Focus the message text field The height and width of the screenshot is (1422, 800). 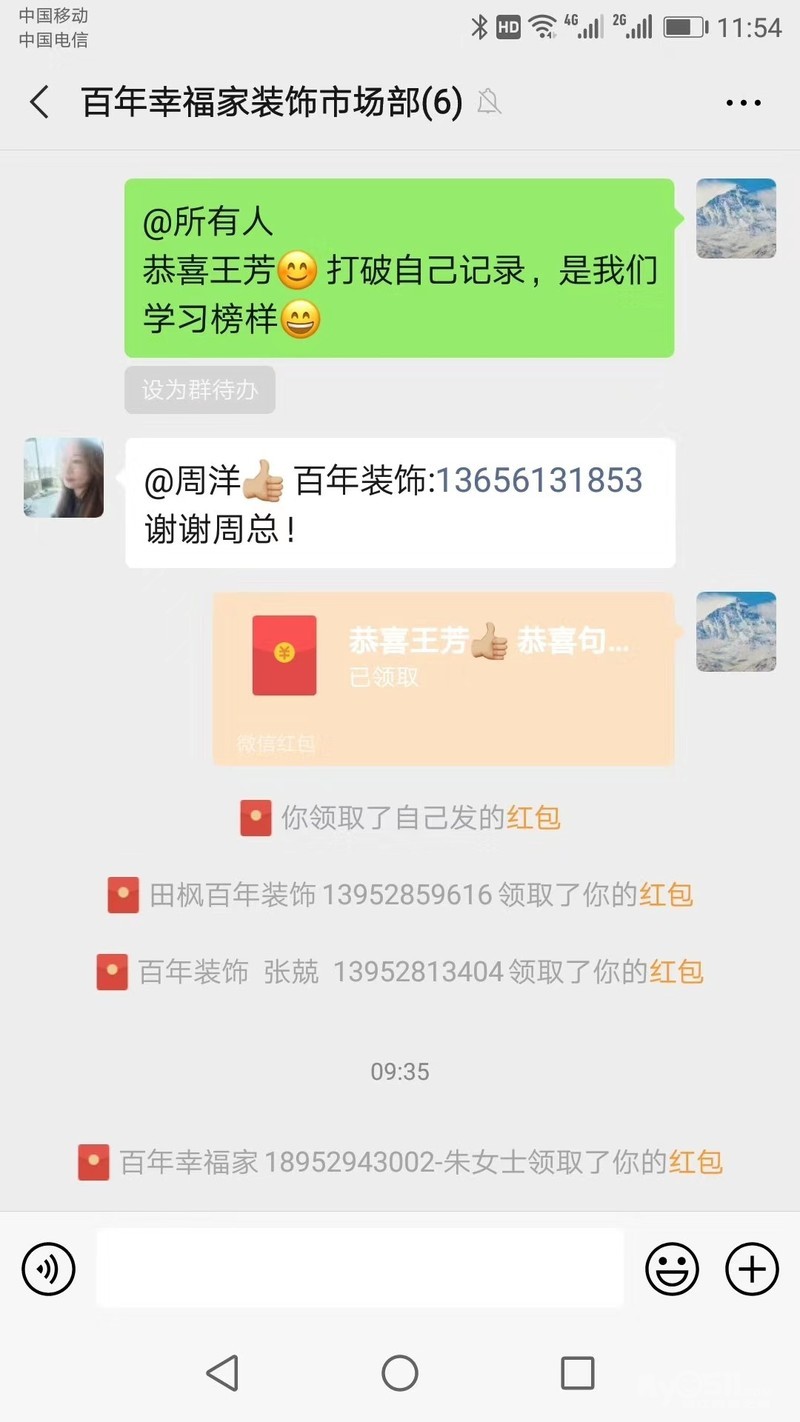click(360, 1268)
